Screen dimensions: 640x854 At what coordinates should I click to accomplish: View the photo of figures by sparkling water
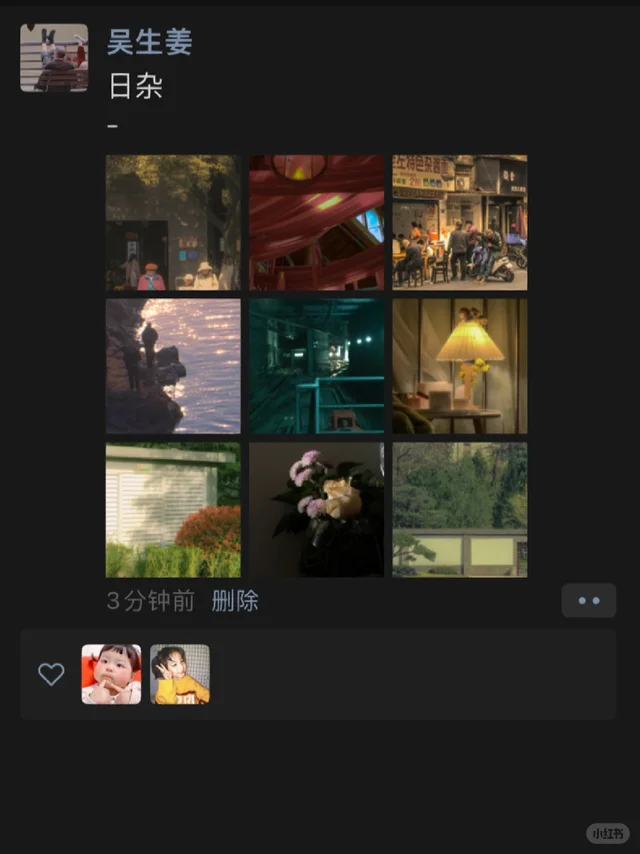(173, 366)
